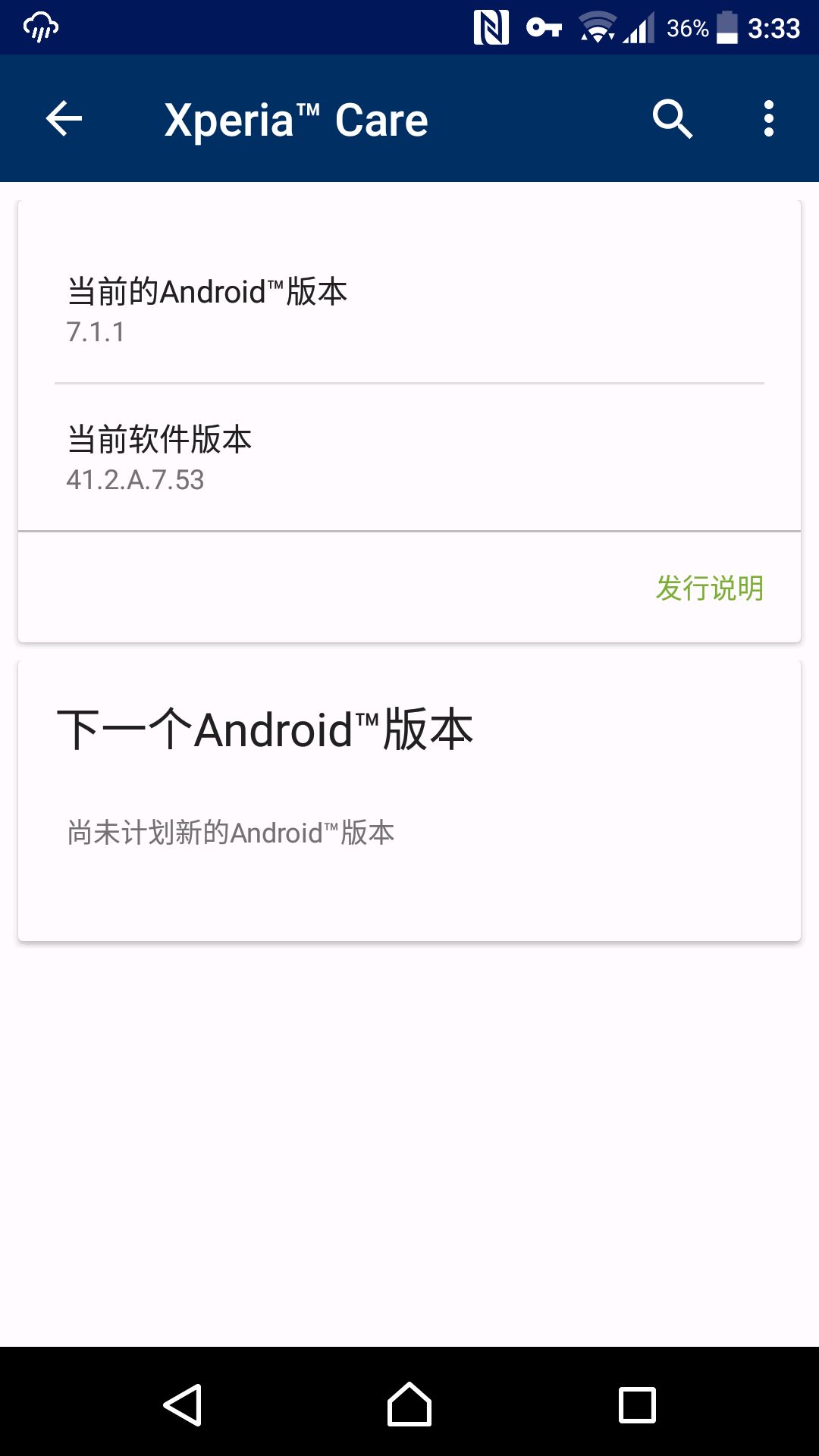The image size is (819, 1456).
Task: Open search in Xperia Care
Action: pos(673,119)
